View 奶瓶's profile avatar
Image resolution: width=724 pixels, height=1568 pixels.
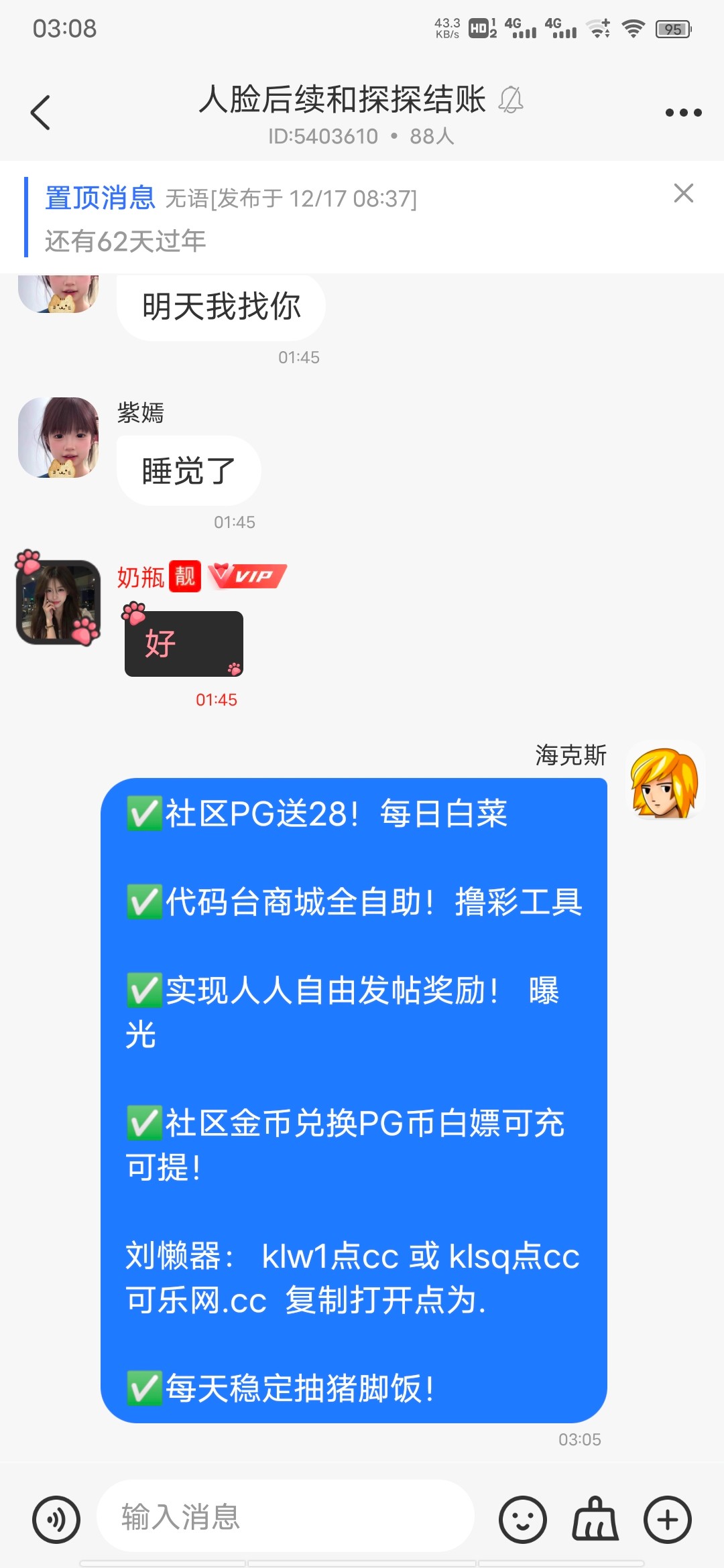(x=58, y=601)
